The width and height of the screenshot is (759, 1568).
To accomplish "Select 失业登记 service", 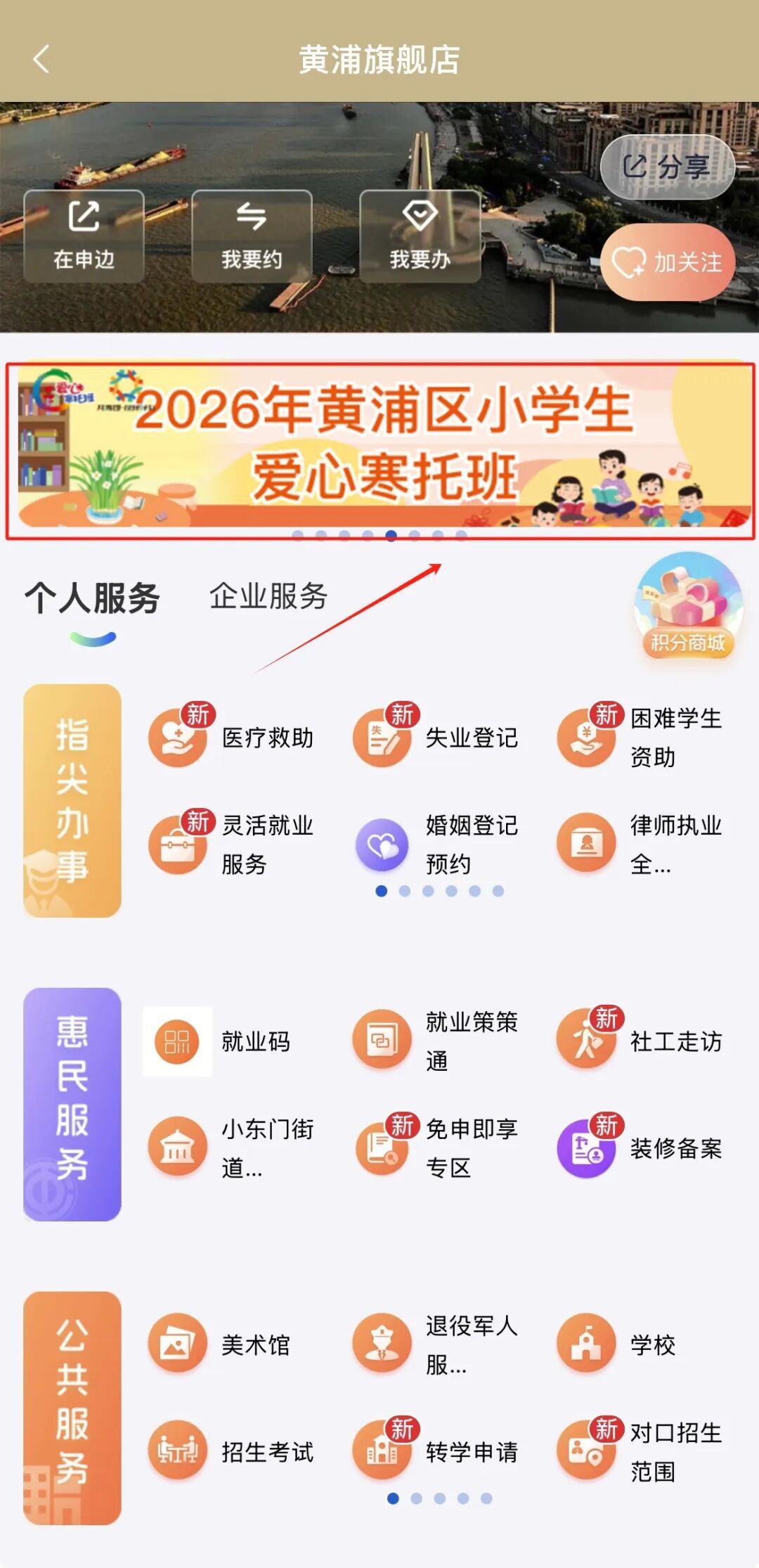I will click(x=436, y=738).
